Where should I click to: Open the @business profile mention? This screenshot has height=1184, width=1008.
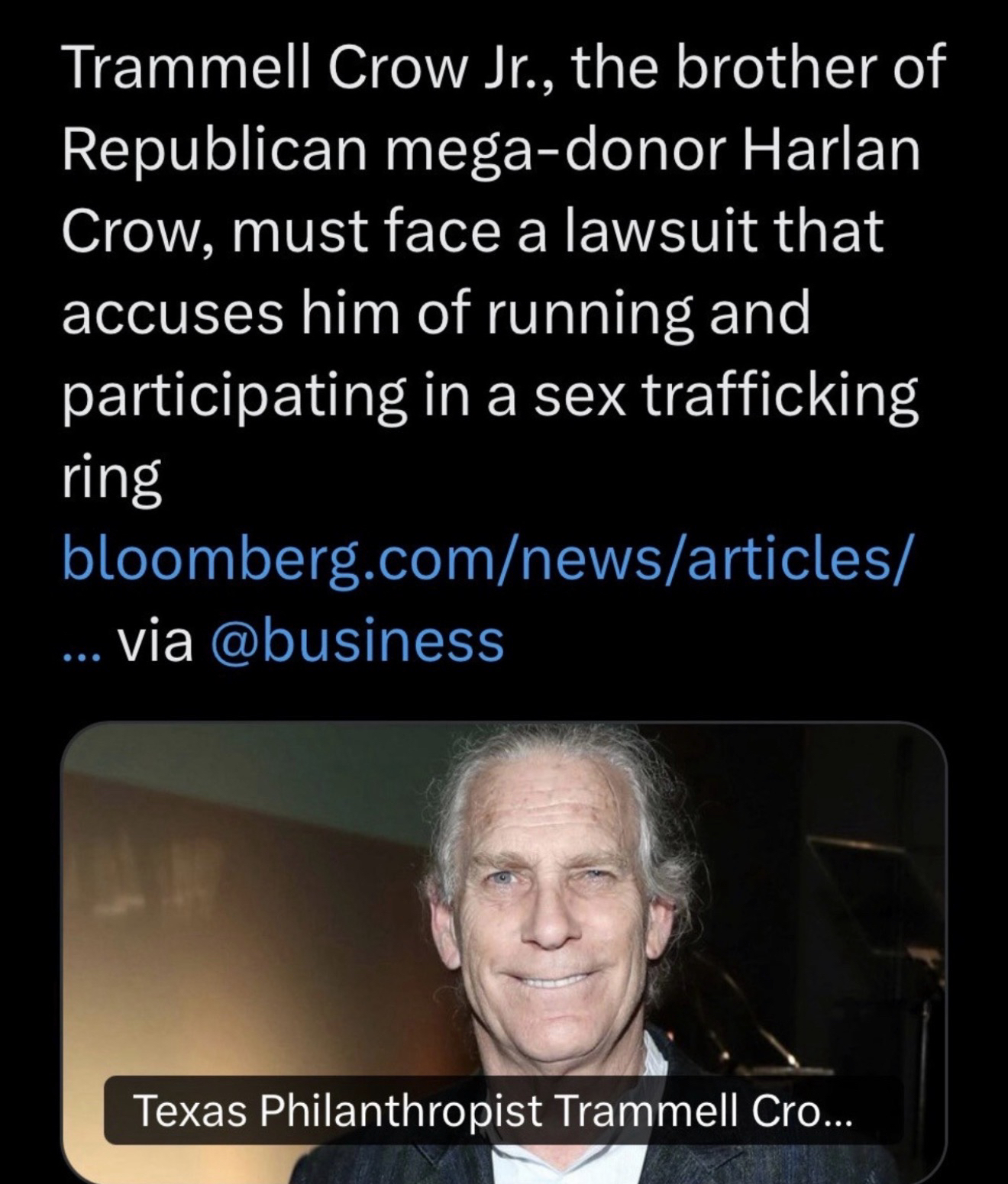pyautogui.click(x=356, y=640)
